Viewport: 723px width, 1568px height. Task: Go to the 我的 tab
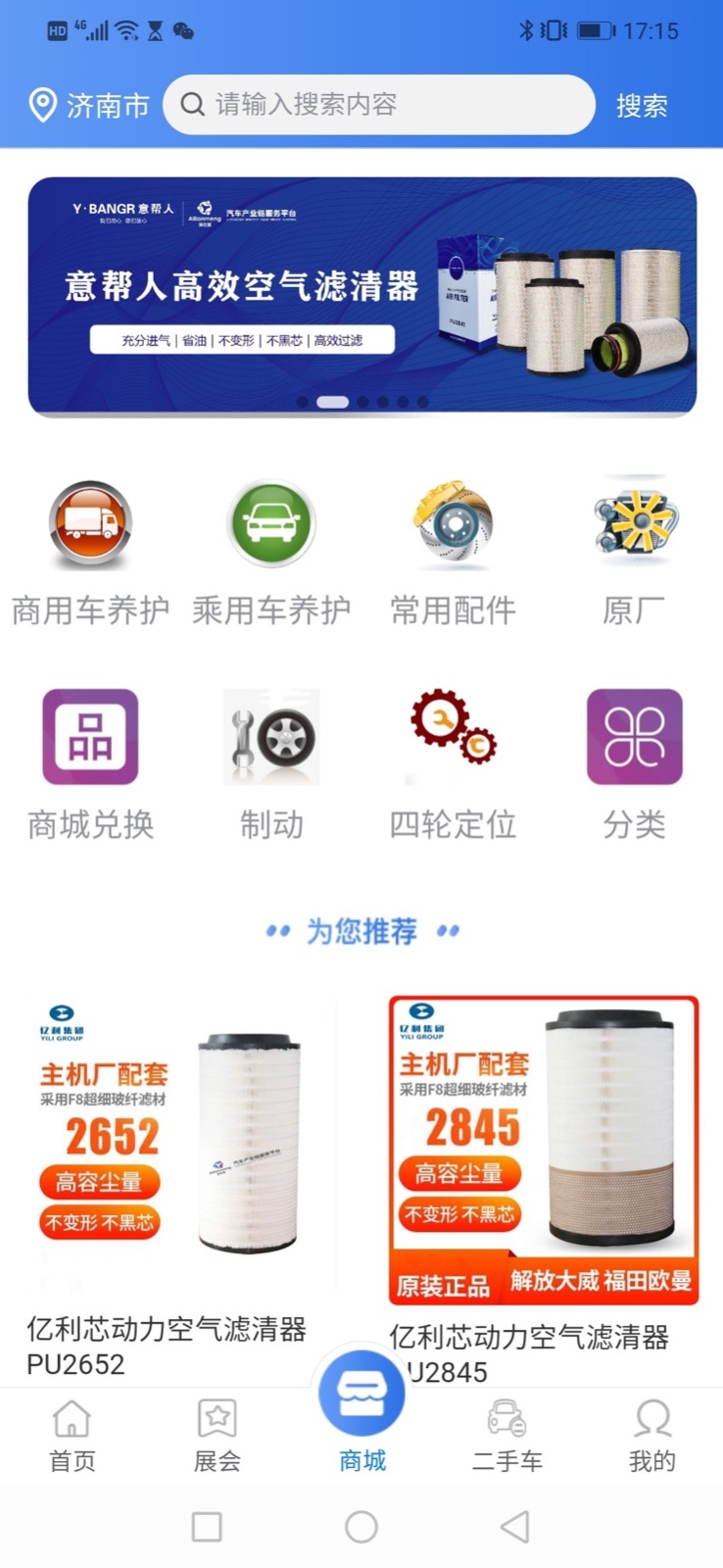click(x=651, y=1436)
